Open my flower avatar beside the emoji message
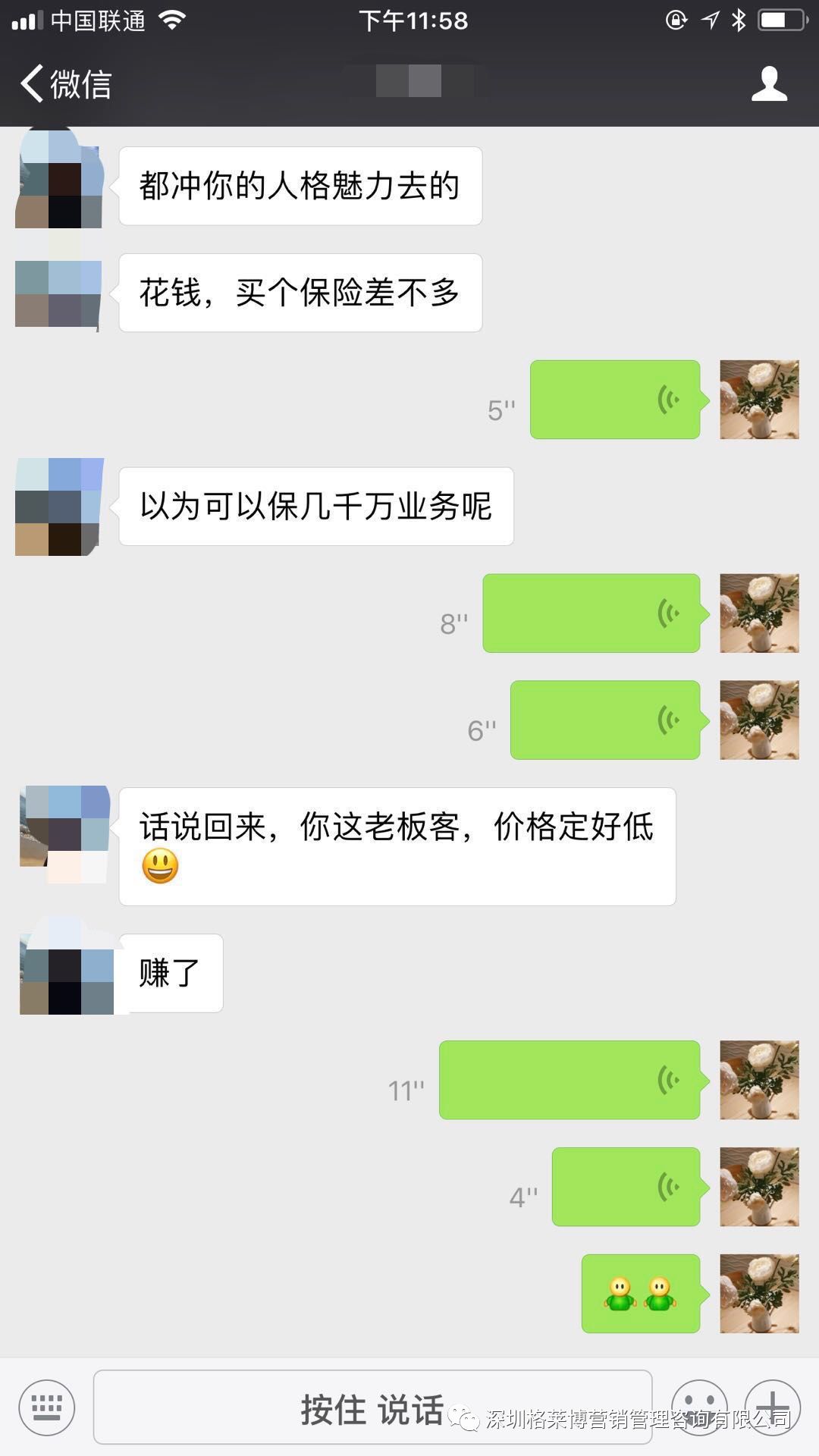 [759, 1294]
